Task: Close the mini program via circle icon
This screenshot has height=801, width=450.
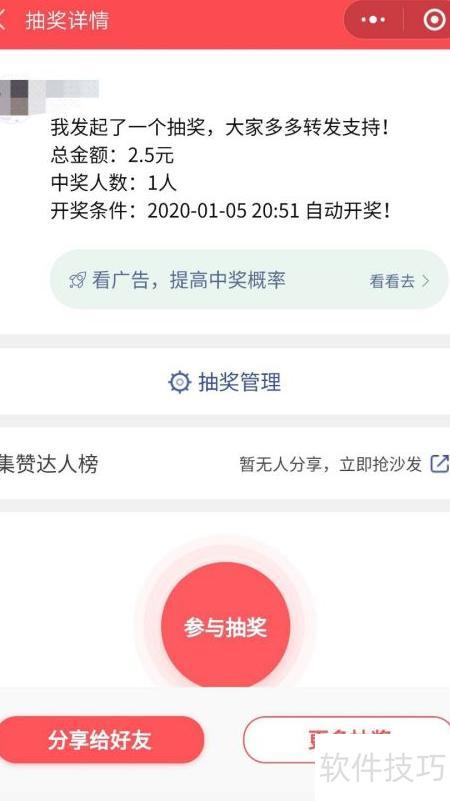Action: (434, 20)
